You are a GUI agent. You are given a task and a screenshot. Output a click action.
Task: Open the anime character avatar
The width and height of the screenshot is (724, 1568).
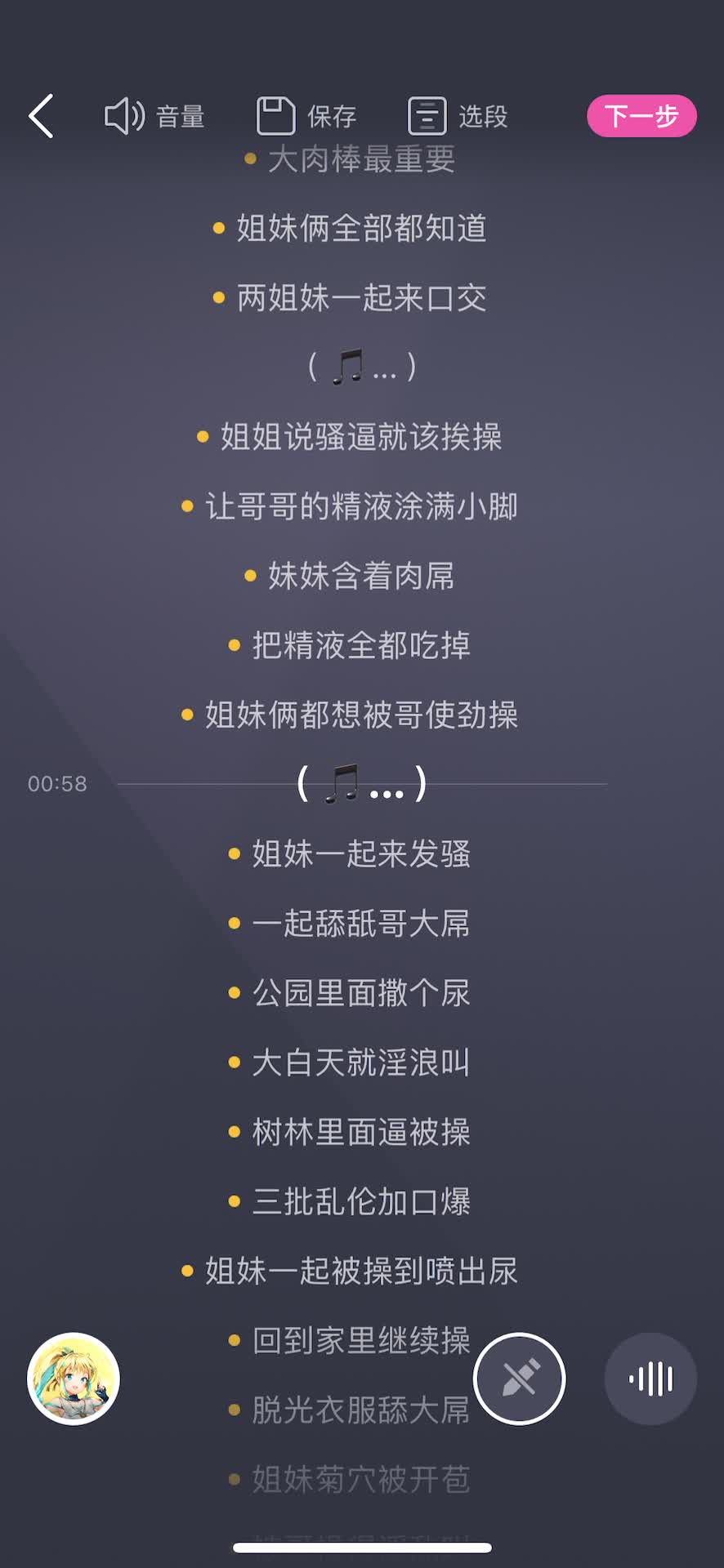[x=74, y=1379]
